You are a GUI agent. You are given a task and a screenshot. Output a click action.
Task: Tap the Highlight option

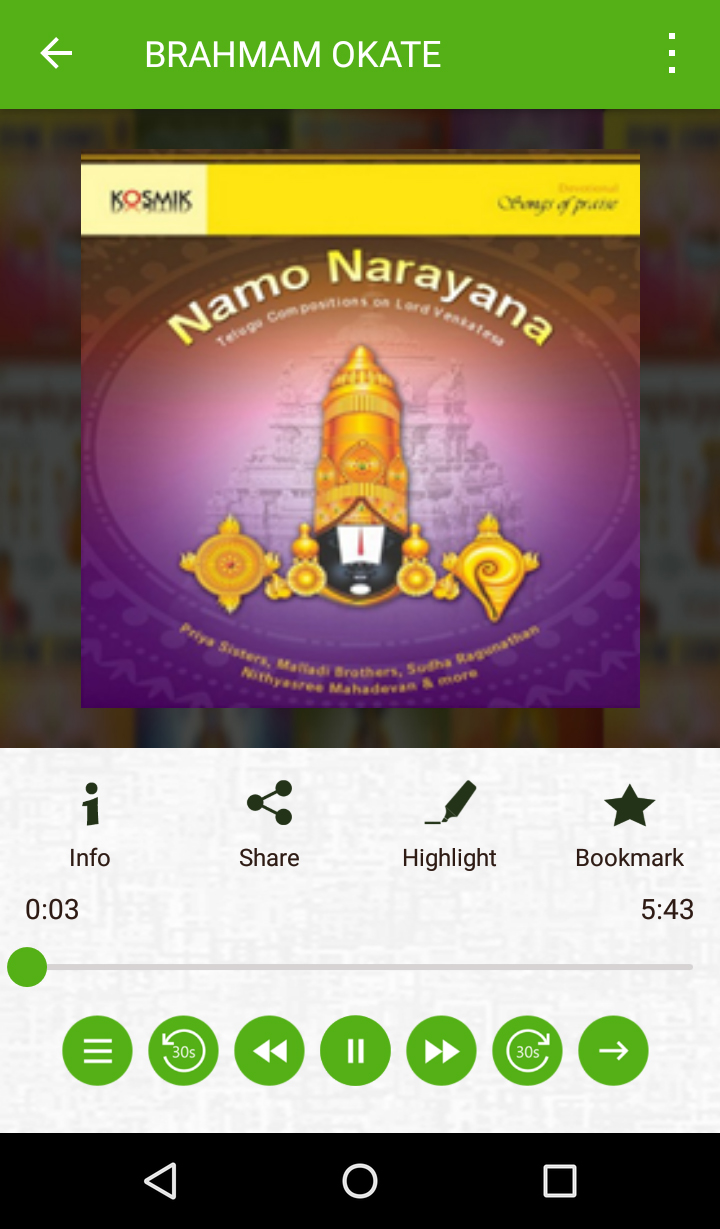(449, 825)
